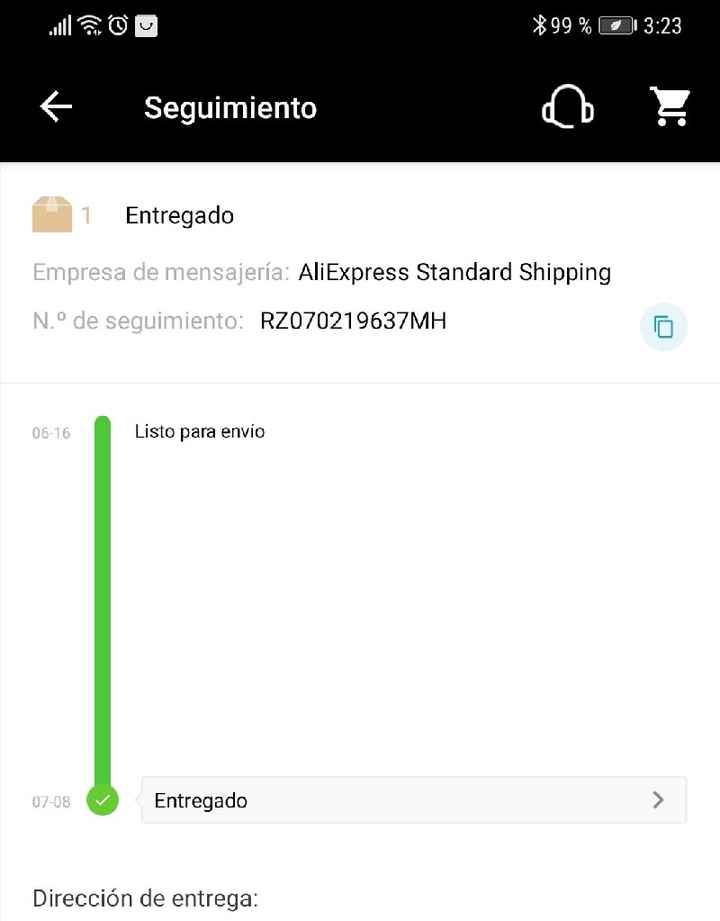720x921 pixels.
Task: Open the shopping cart
Action: [668, 106]
